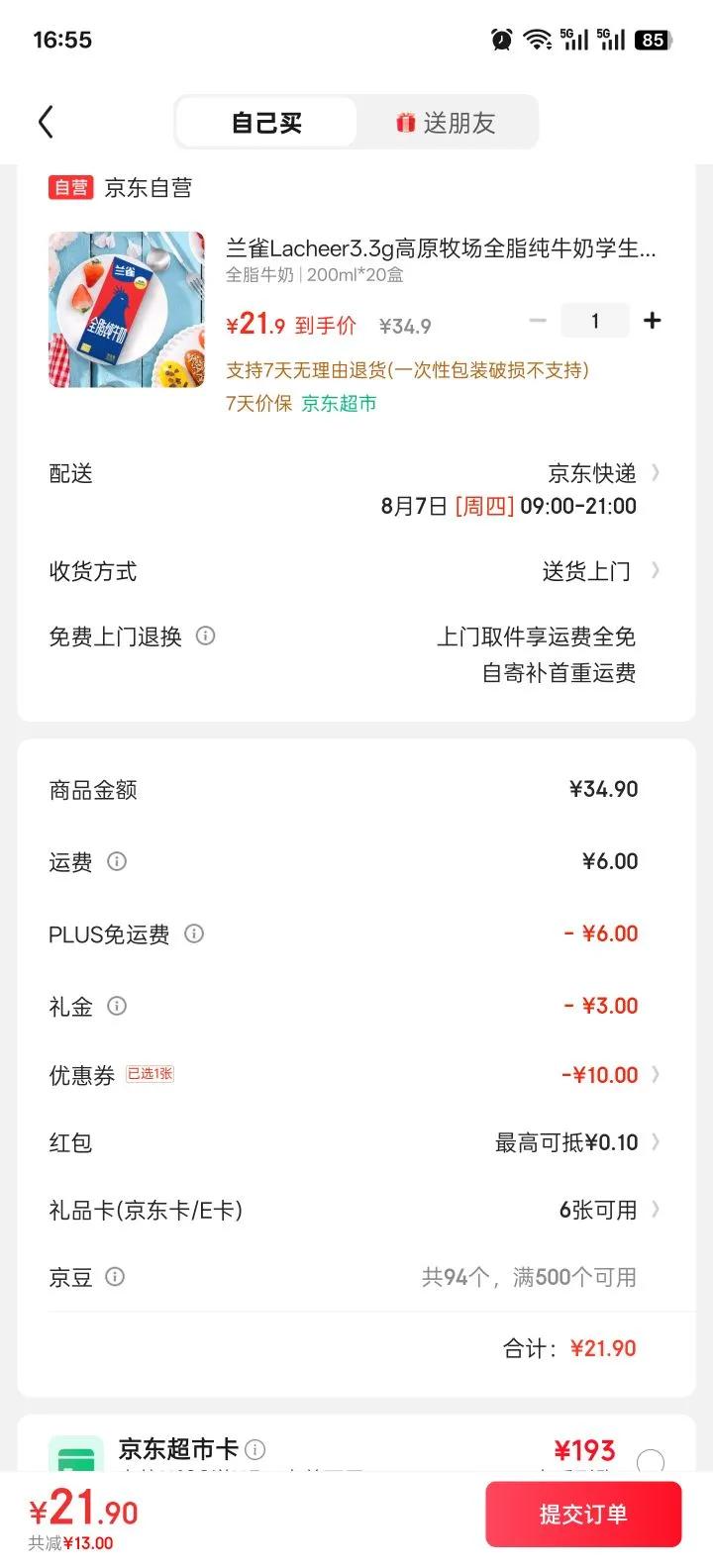The height and width of the screenshot is (1568, 713).
Task: Switch to the 自己买 tab
Action: pos(266,123)
